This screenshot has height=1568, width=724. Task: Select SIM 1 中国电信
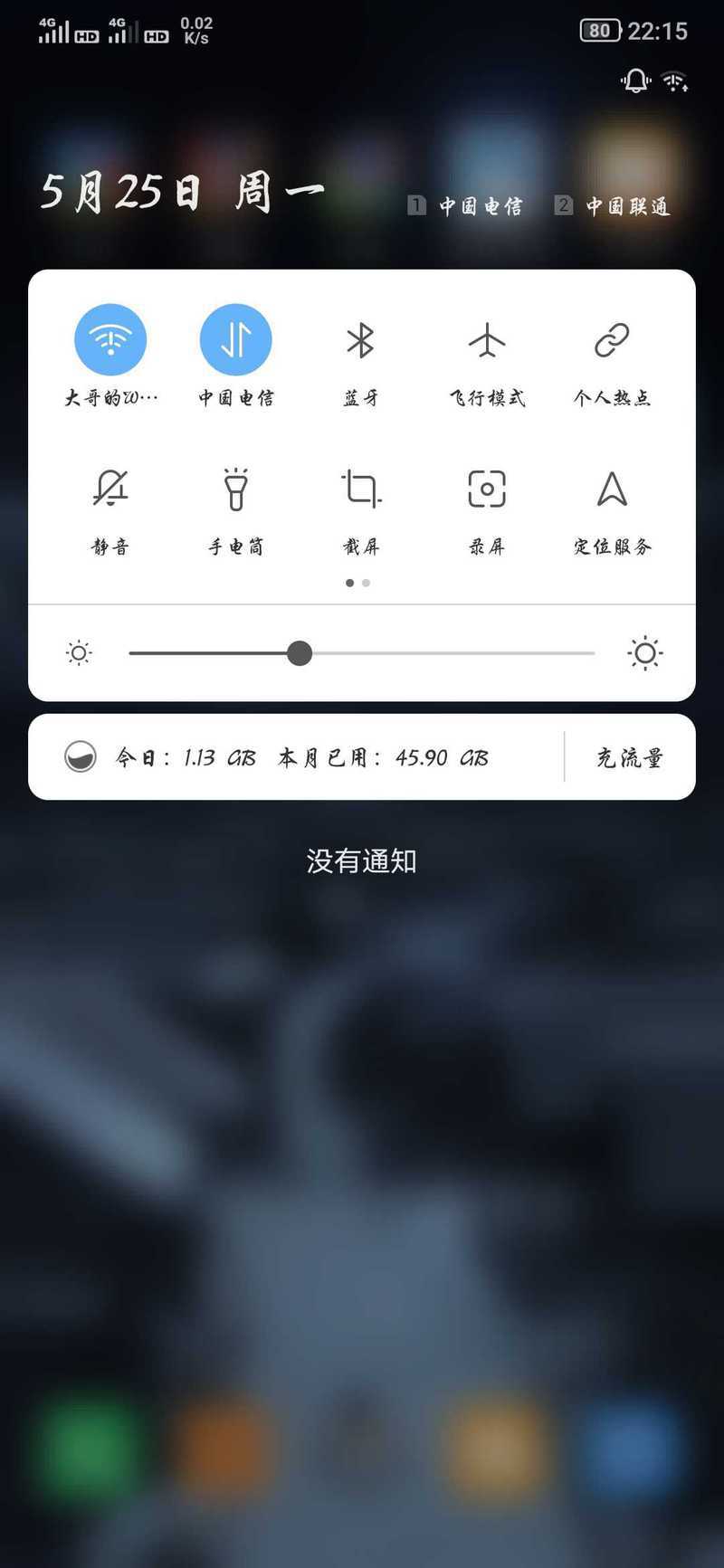coord(466,206)
